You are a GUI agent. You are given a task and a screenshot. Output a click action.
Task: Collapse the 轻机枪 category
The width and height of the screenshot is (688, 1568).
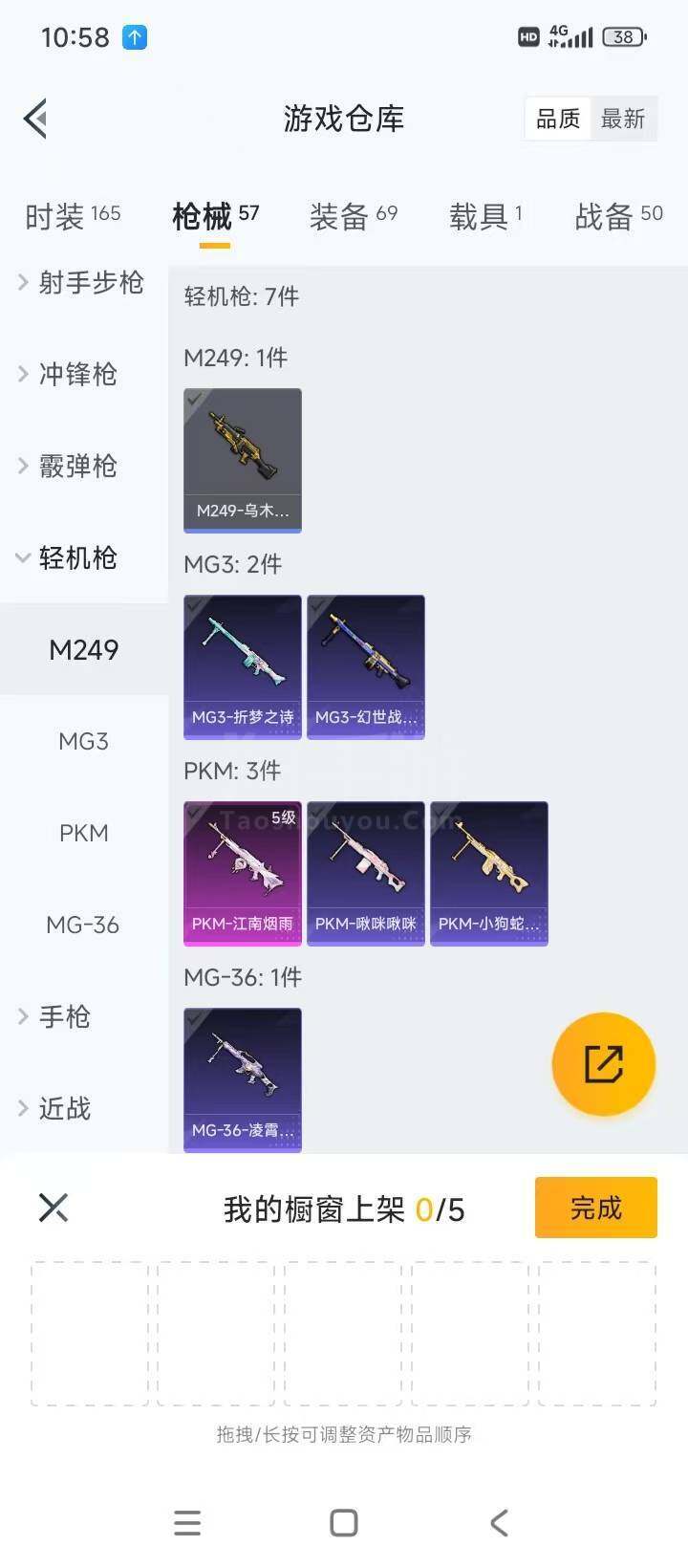[78, 557]
